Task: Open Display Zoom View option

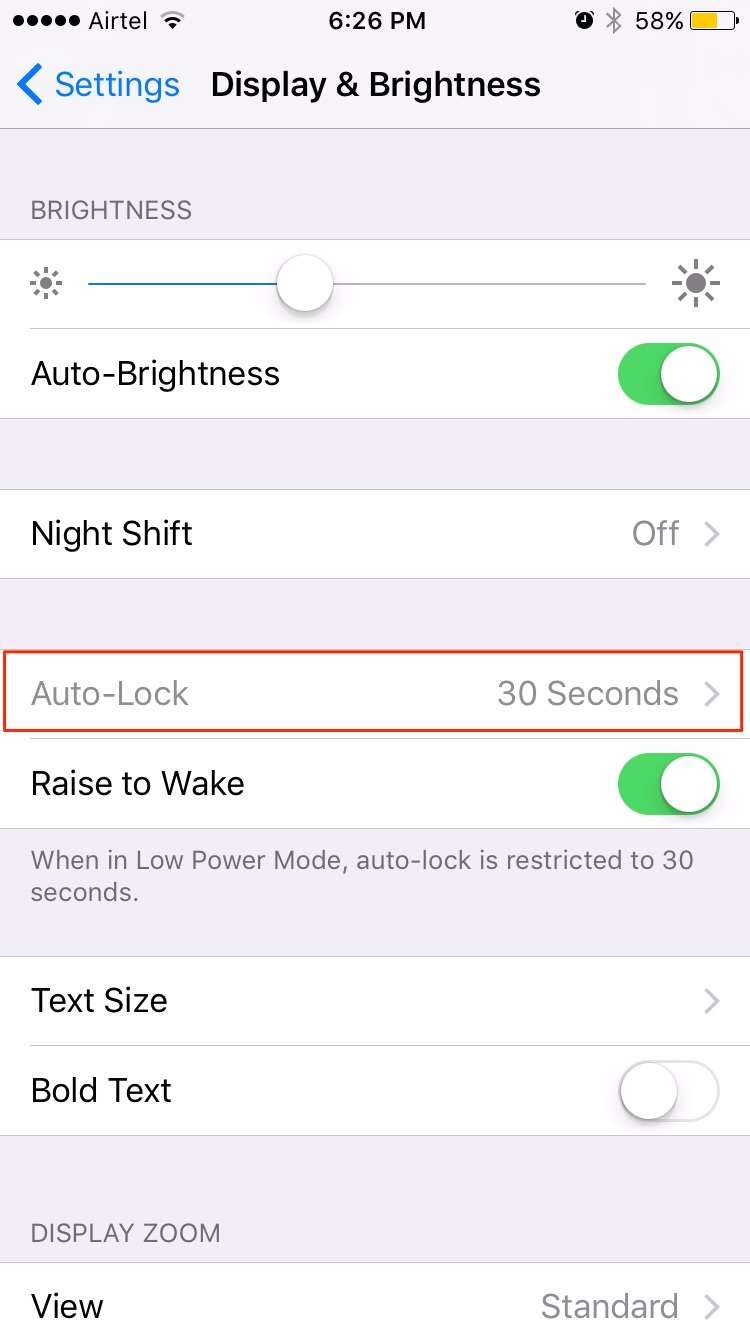Action: [375, 1299]
